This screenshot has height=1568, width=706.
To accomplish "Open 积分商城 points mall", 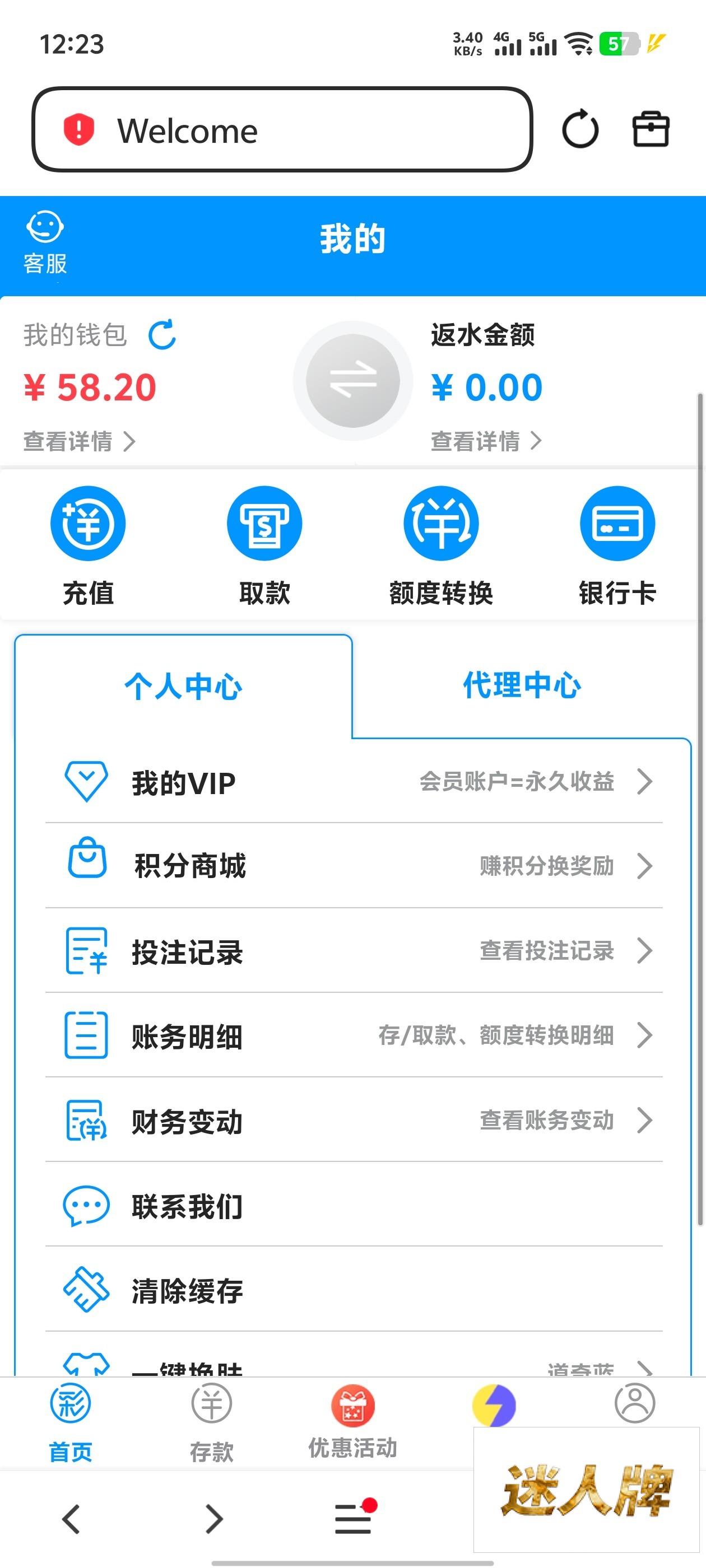I will tap(354, 866).
